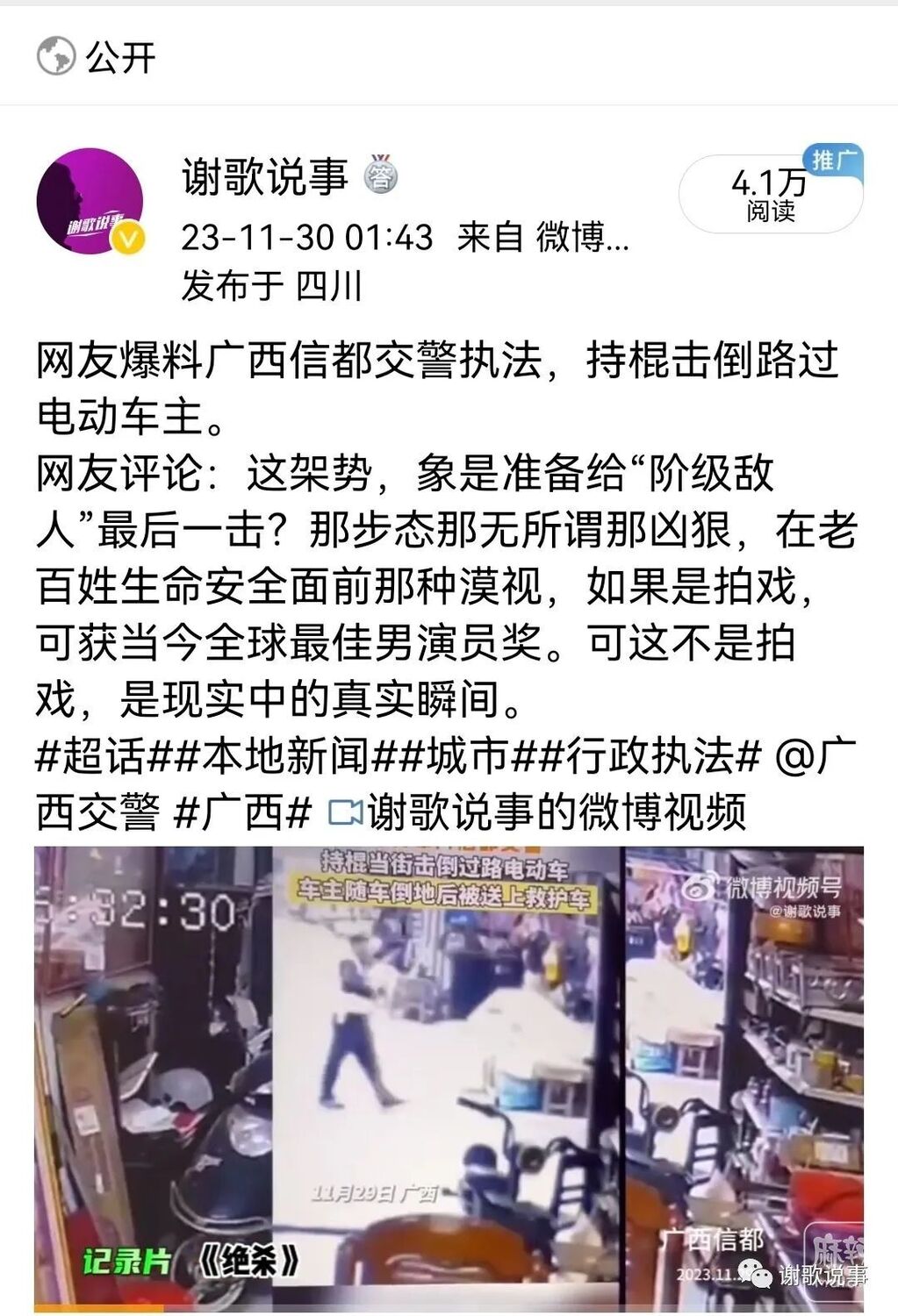Play the video attached to the post

coord(449,1077)
